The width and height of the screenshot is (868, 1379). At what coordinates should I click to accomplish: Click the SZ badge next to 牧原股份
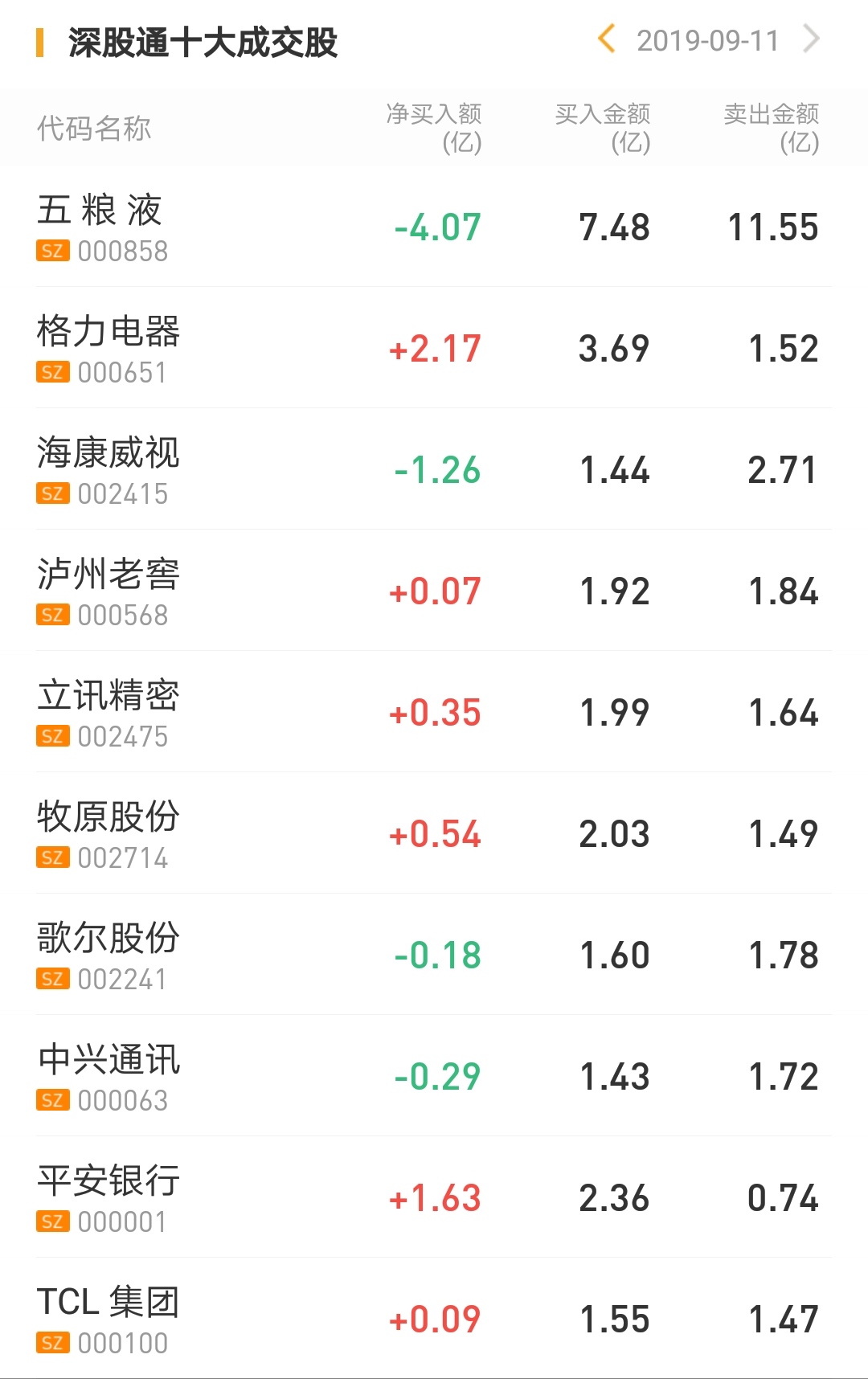51,857
